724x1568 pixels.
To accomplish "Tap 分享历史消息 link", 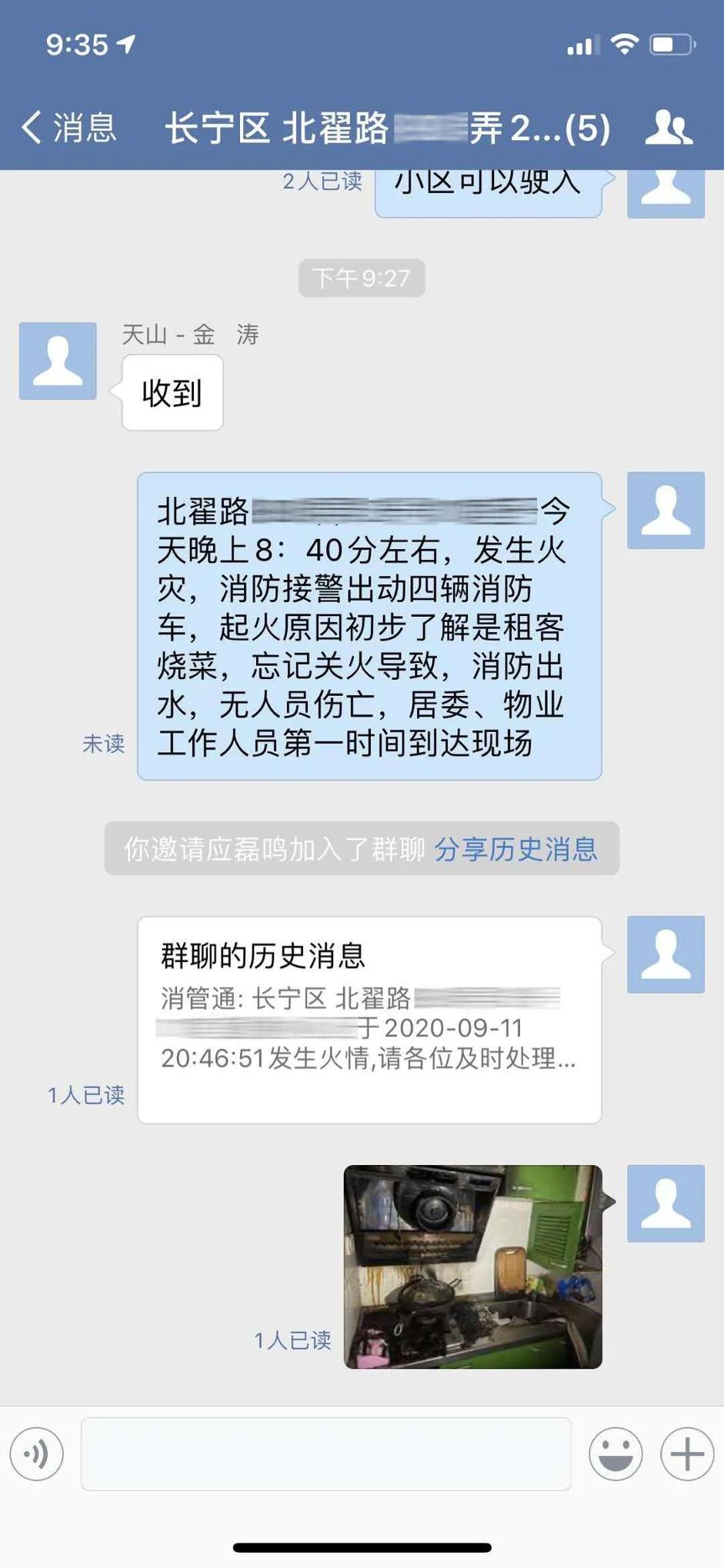I will coord(515,849).
